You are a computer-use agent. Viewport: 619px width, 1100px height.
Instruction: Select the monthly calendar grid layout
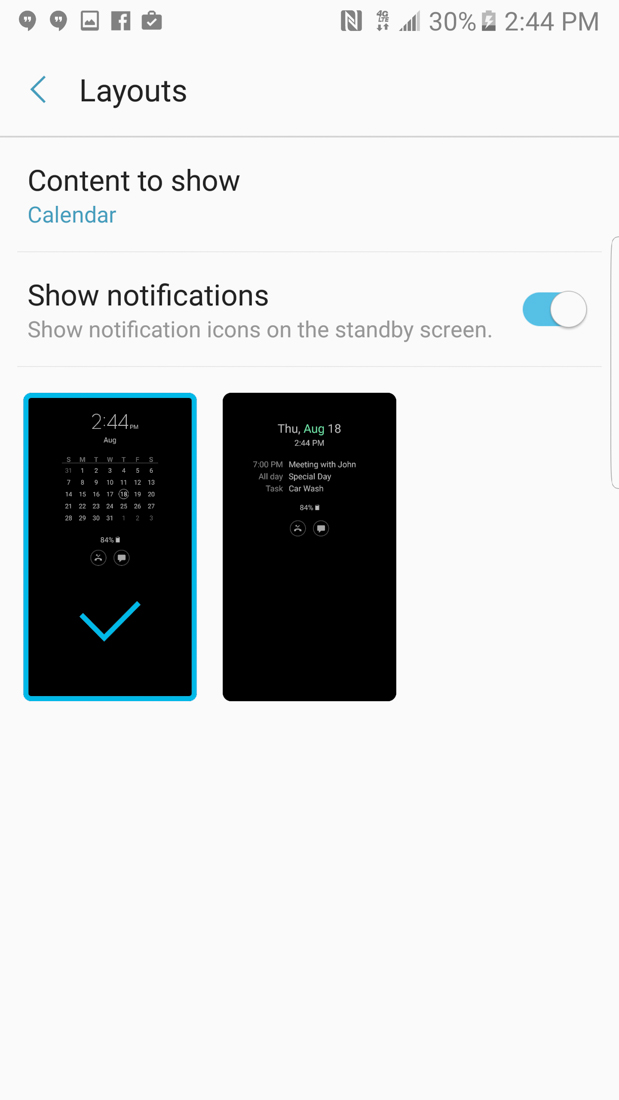[110, 546]
